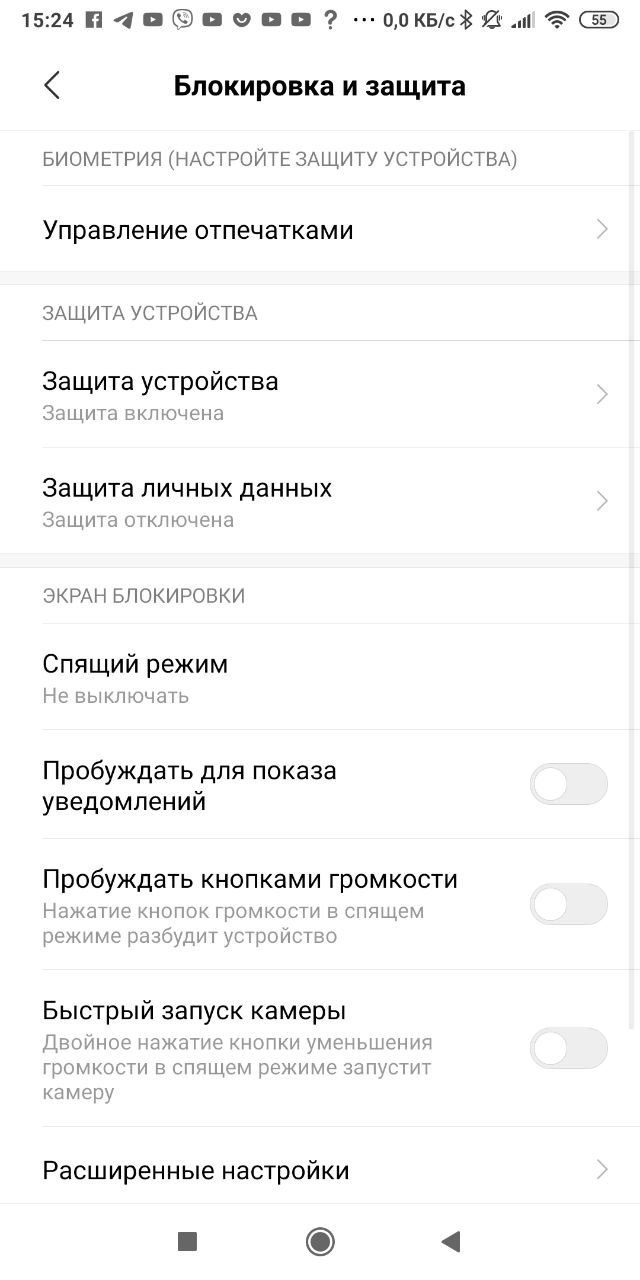Screen dimensions: 640x1280
Task: Open Управление отпечатками
Action: click(320, 230)
